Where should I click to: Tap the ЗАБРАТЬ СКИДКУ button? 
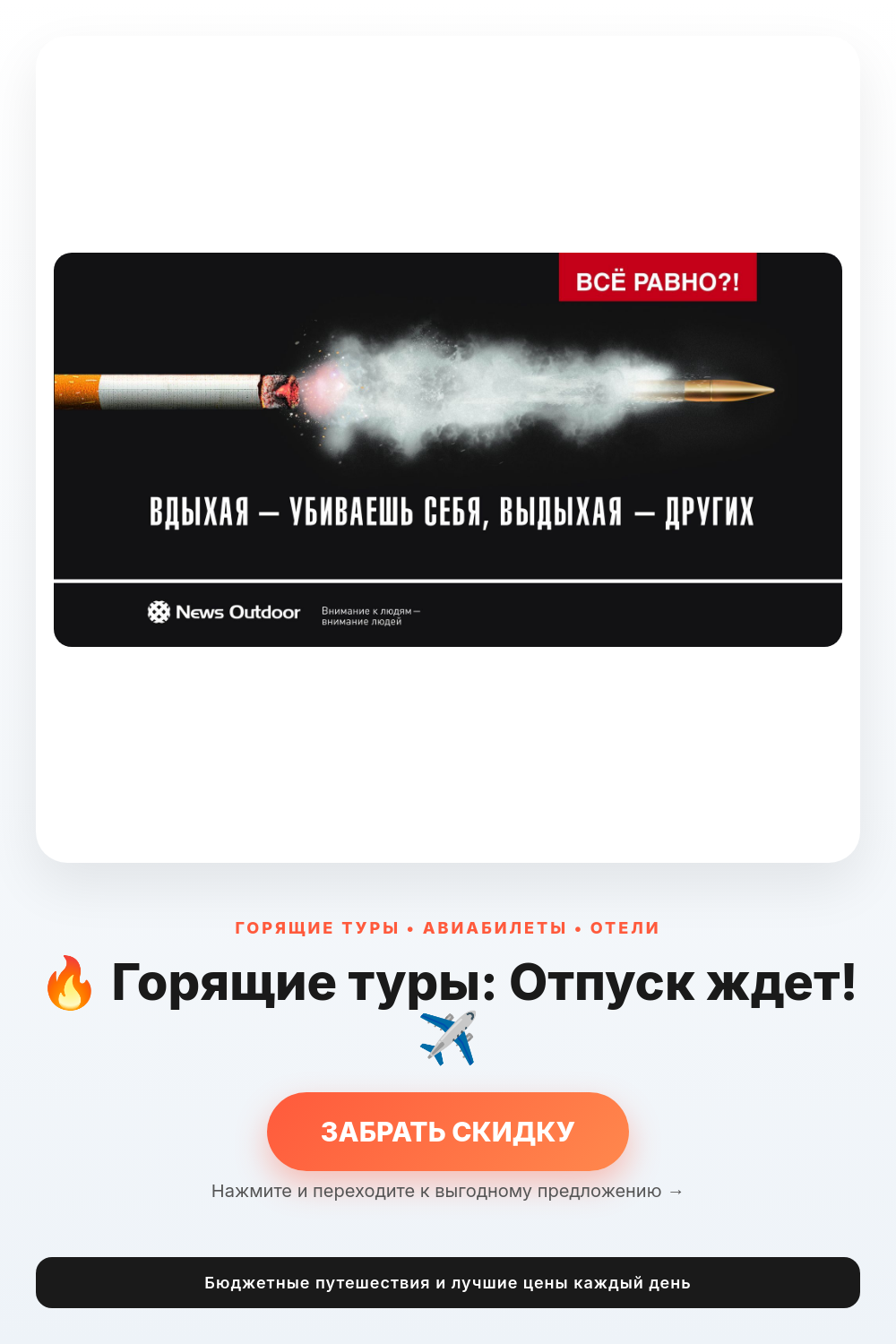click(448, 1132)
